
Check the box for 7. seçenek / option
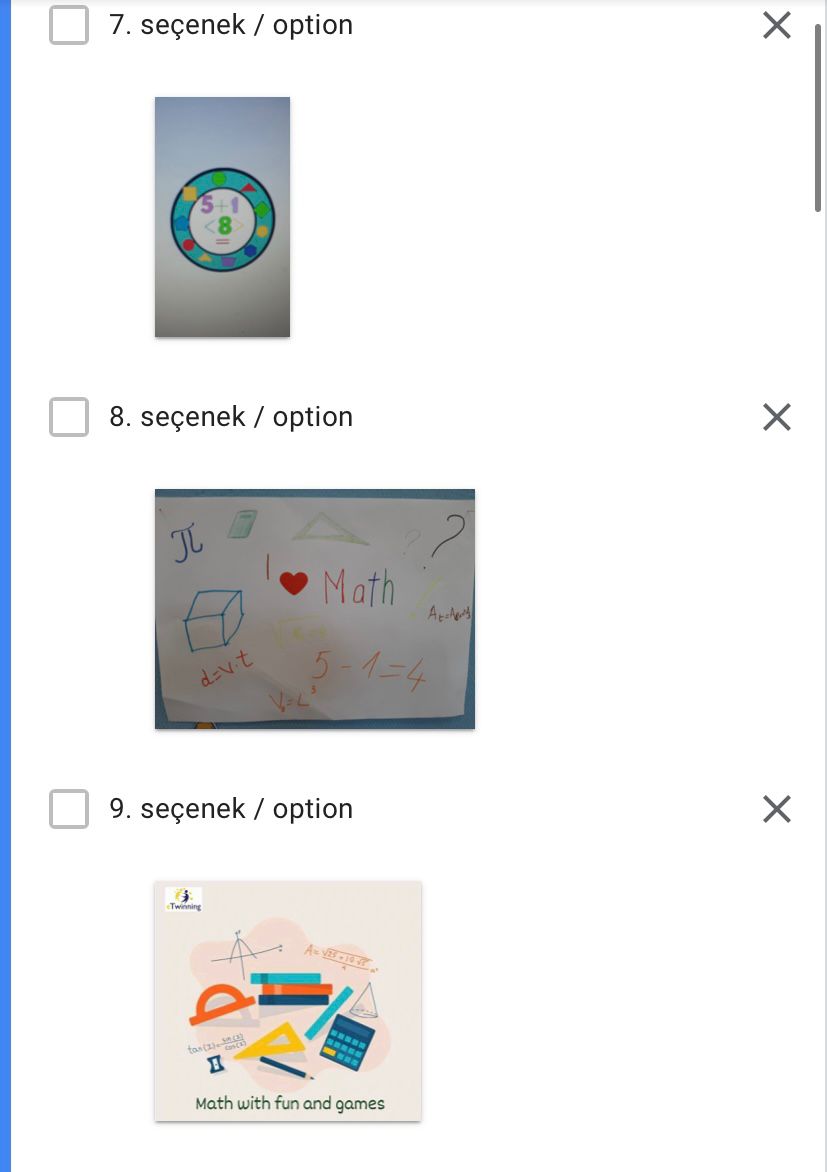[x=69, y=25]
